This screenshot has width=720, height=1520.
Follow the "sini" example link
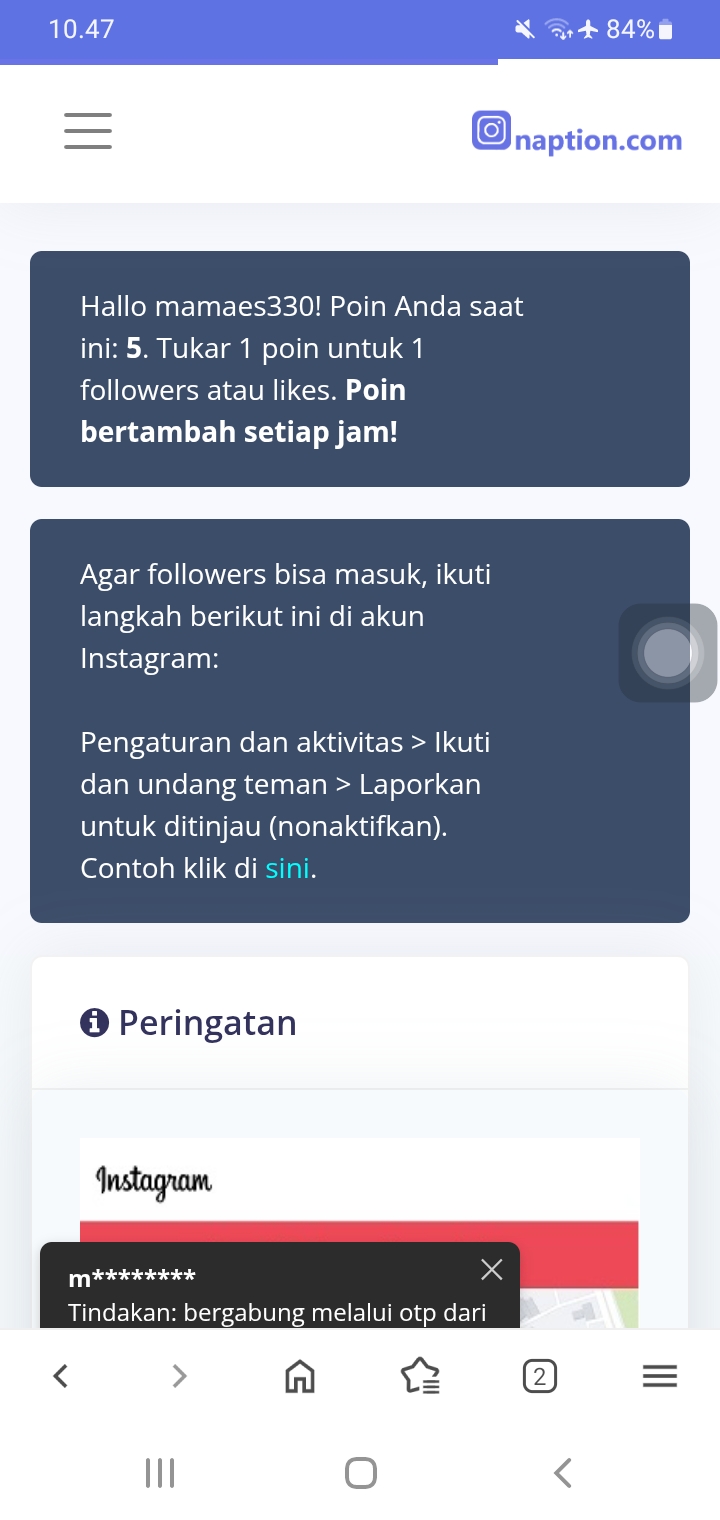[x=287, y=868]
